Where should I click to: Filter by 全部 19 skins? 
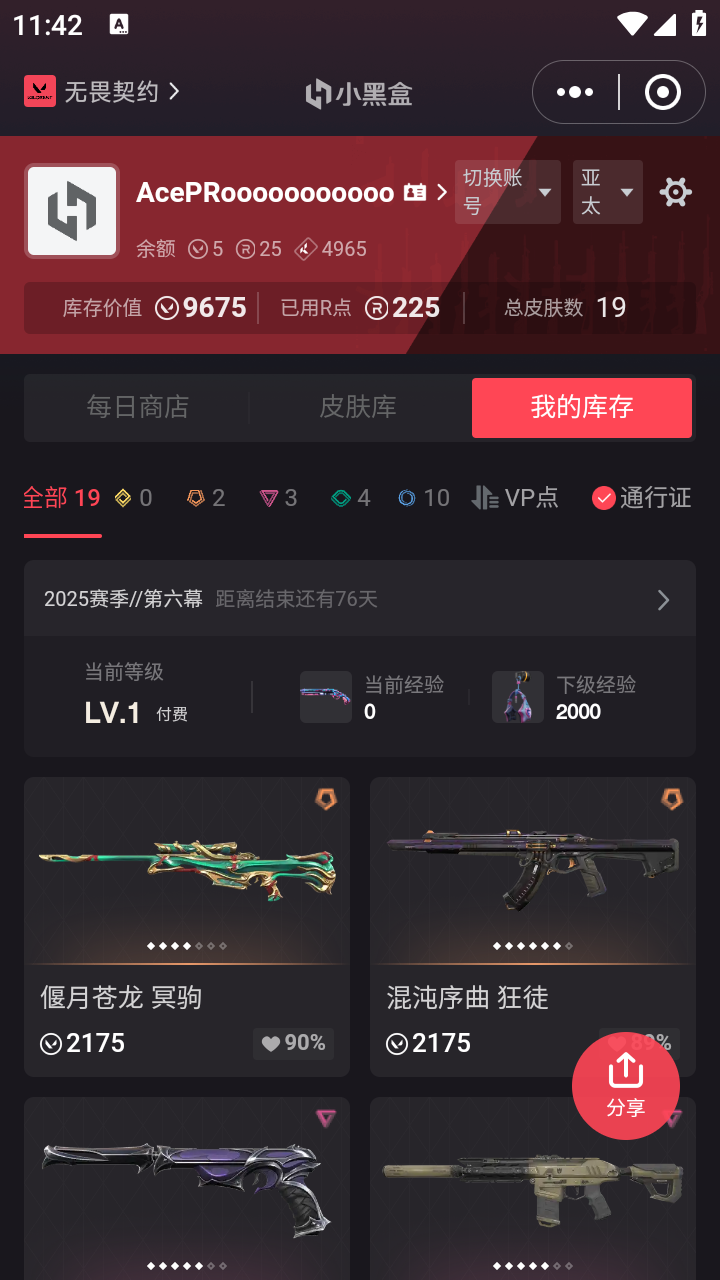pos(62,498)
